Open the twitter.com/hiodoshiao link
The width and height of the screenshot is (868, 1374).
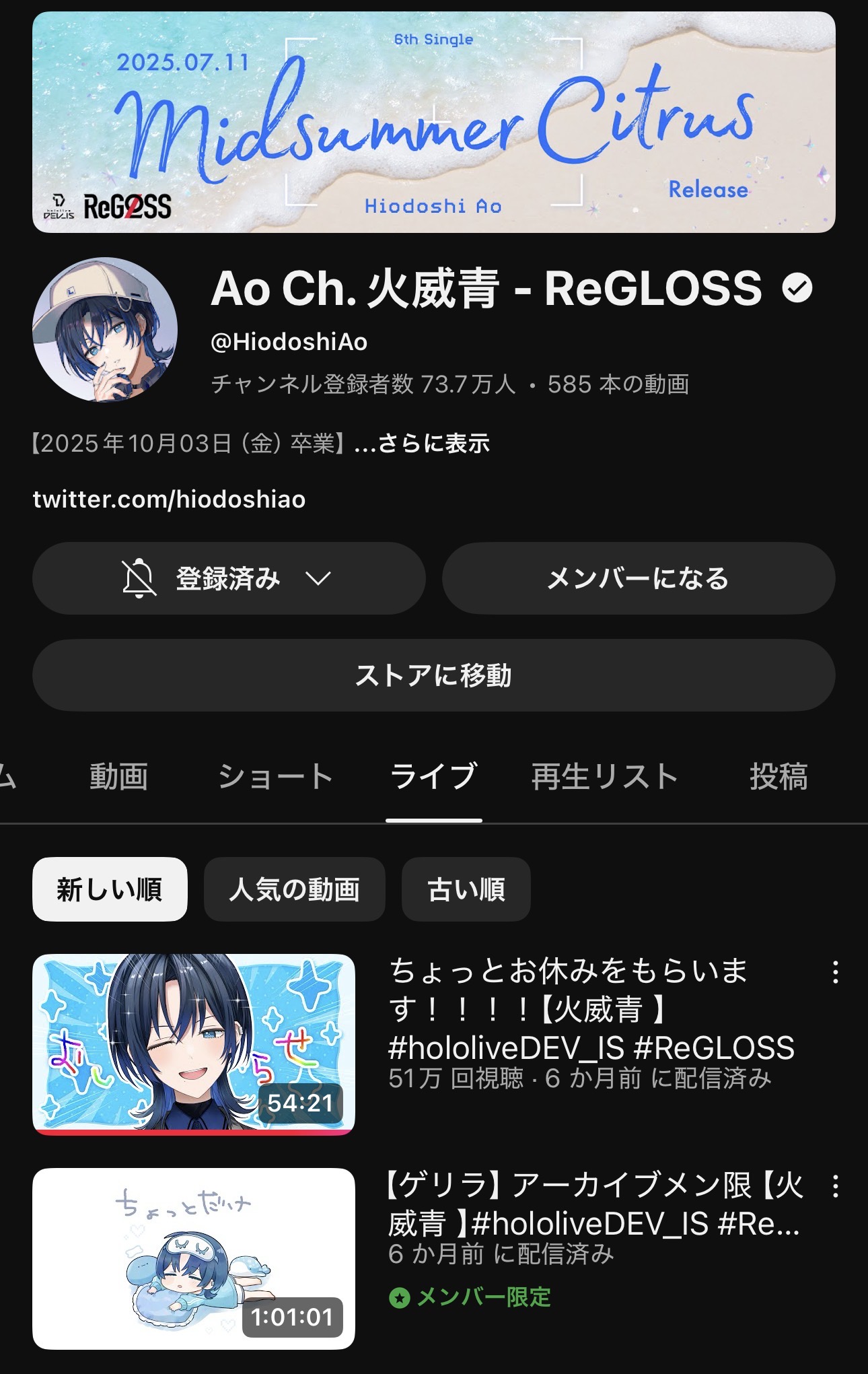169,500
